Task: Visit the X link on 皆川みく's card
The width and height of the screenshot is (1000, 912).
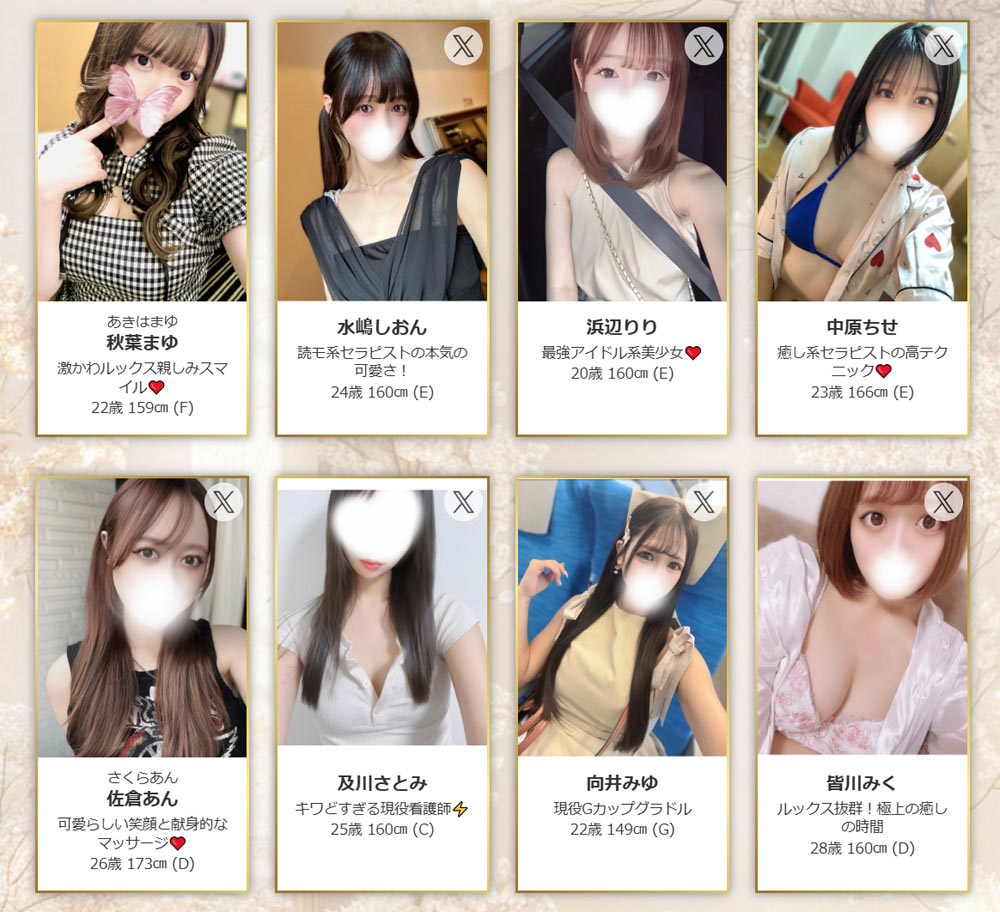Action: pos(944,501)
